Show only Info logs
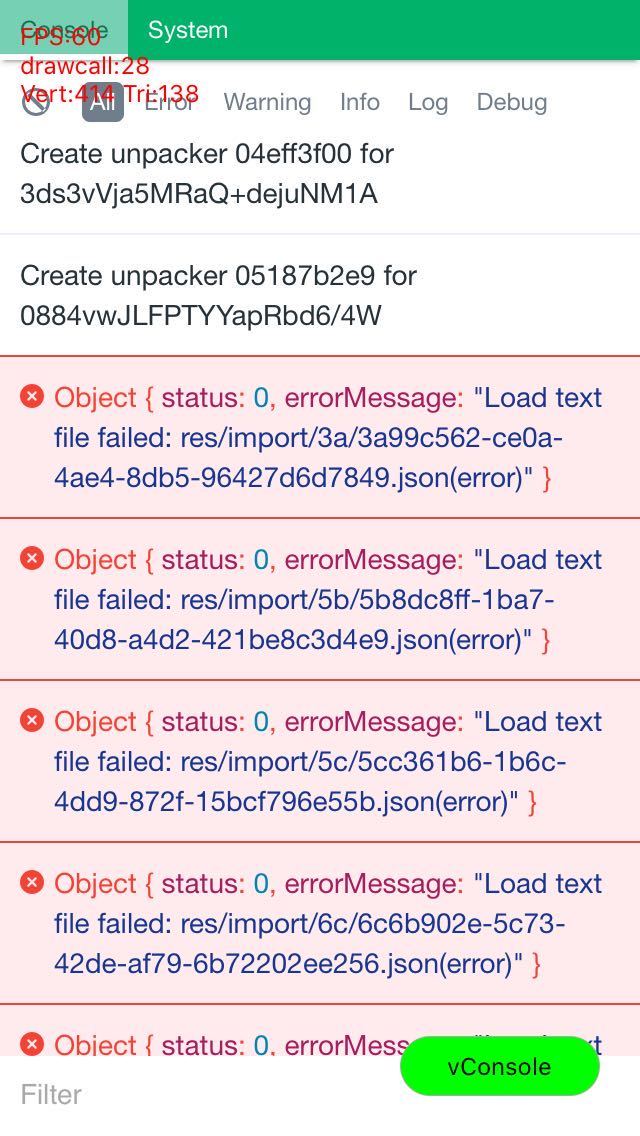Screen dimensions: 640x1136 359,102
